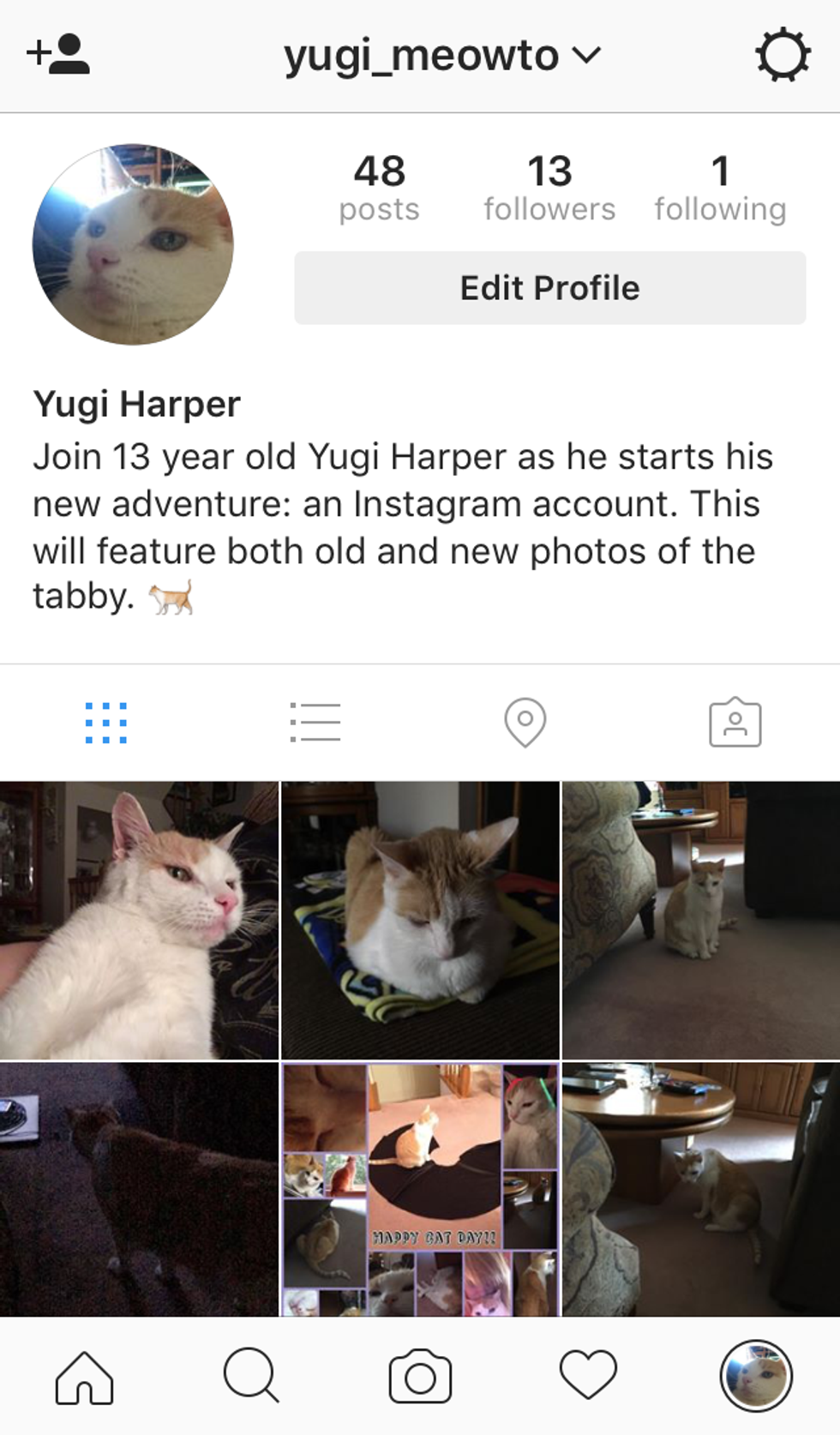
Task: View the 13 followers list
Action: (549, 189)
